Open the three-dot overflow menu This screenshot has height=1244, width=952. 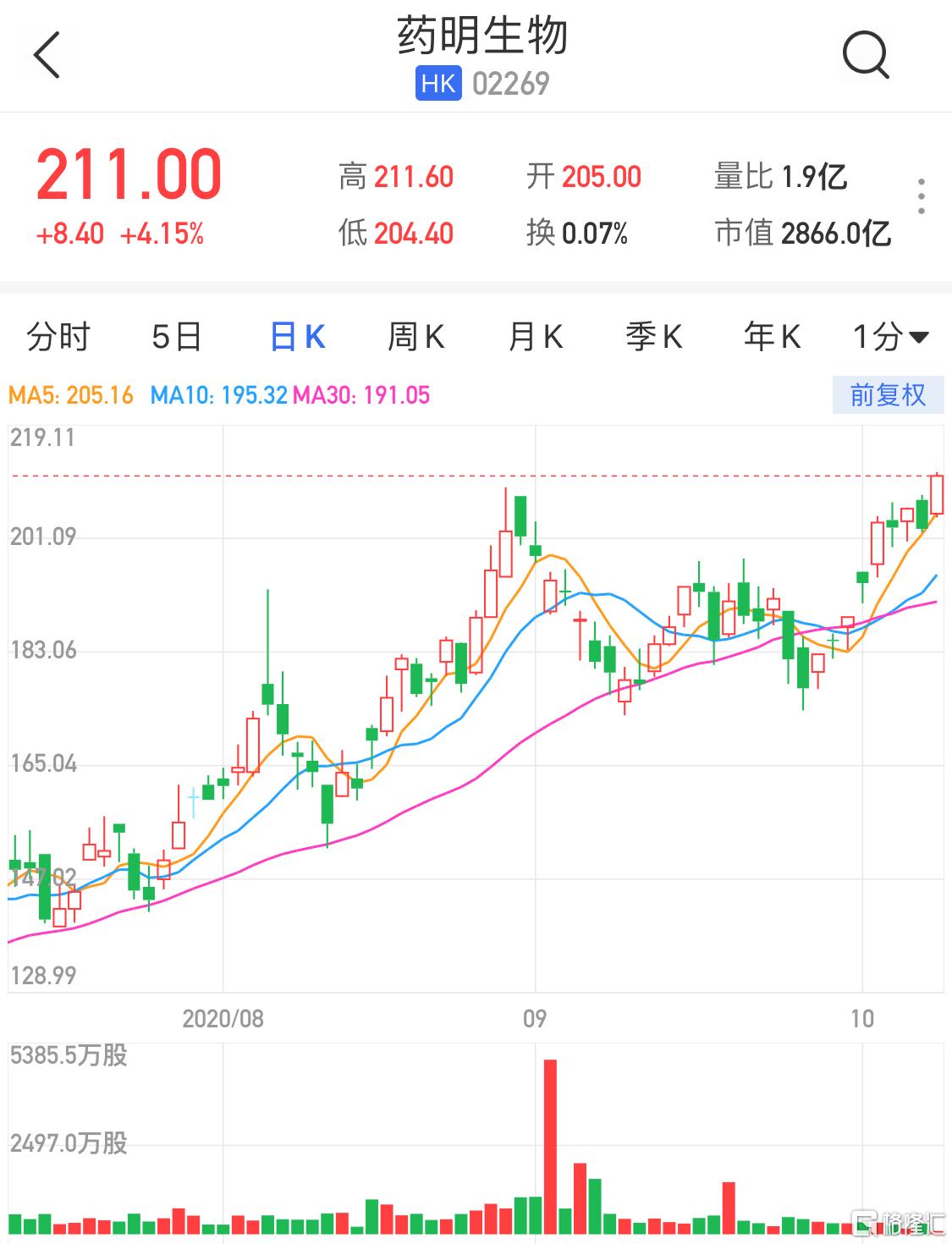pyautogui.click(x=922, y=197)
